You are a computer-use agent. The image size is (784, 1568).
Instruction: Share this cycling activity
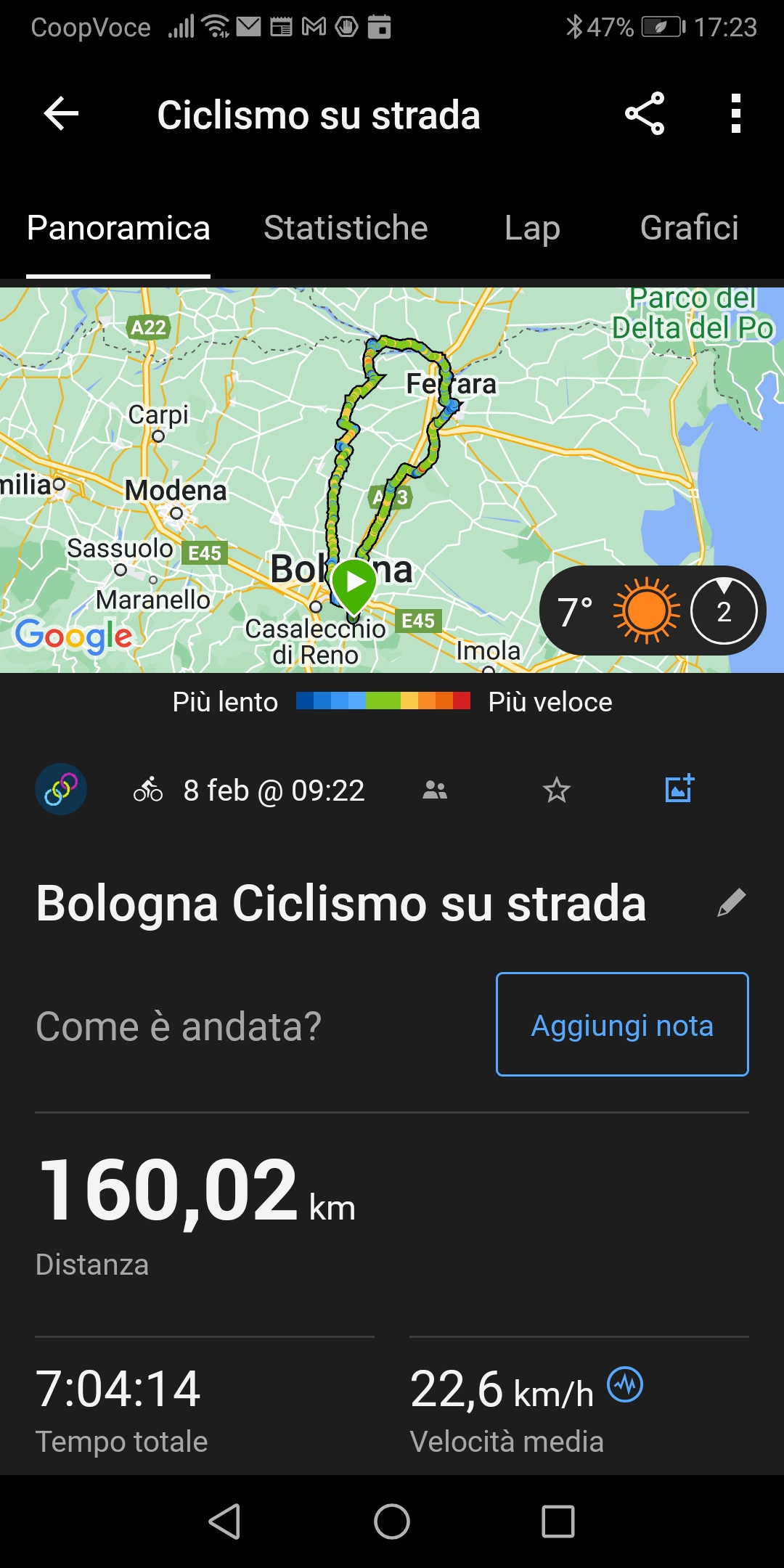645,114
